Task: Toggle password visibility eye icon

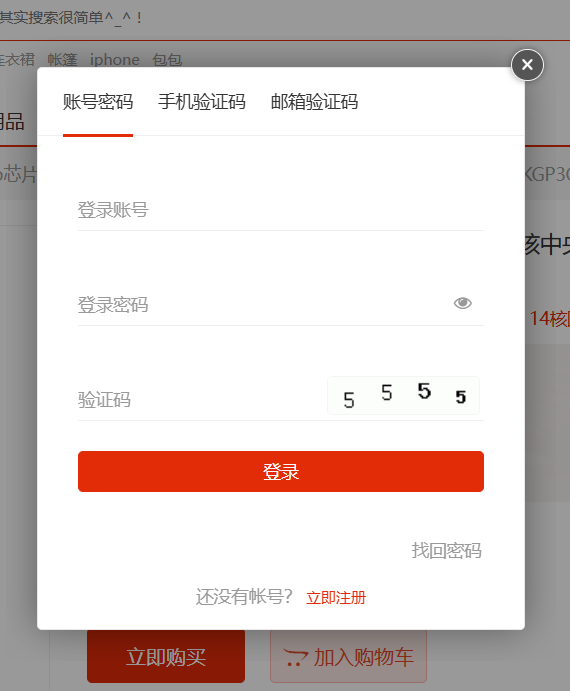Action: point(462,303)
